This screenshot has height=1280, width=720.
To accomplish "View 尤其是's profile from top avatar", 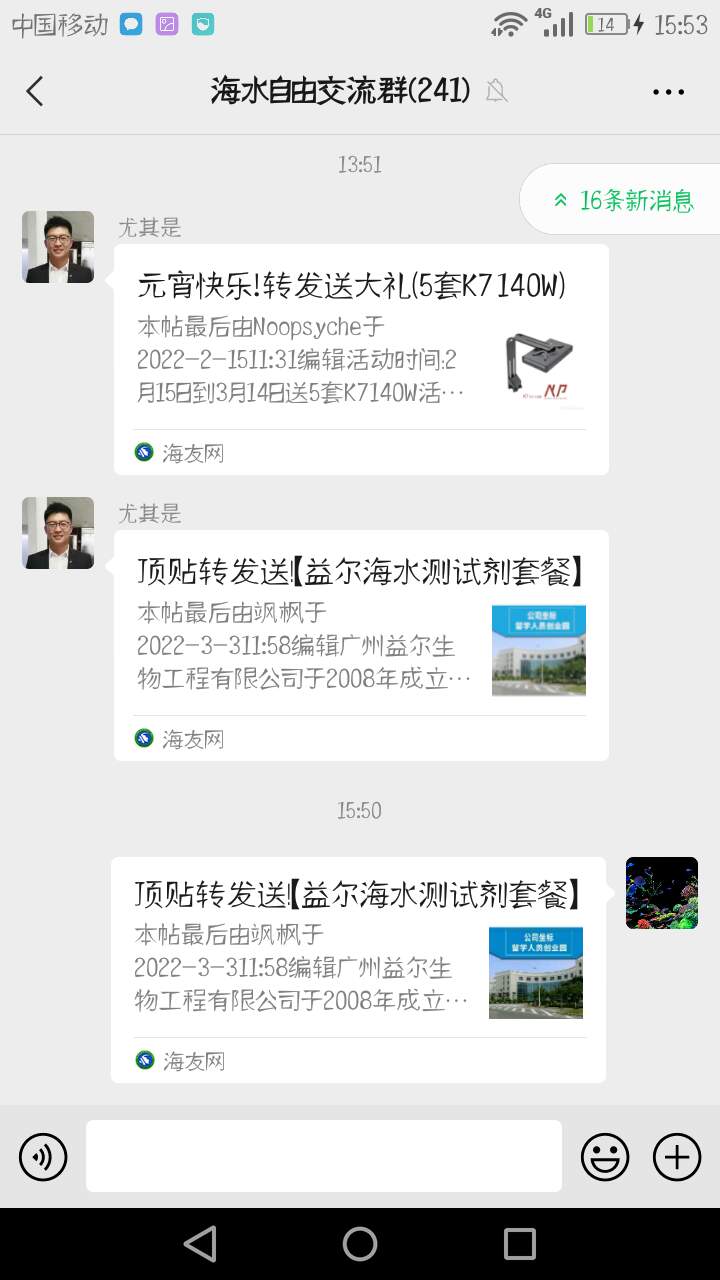I will (x=58, y=247).
